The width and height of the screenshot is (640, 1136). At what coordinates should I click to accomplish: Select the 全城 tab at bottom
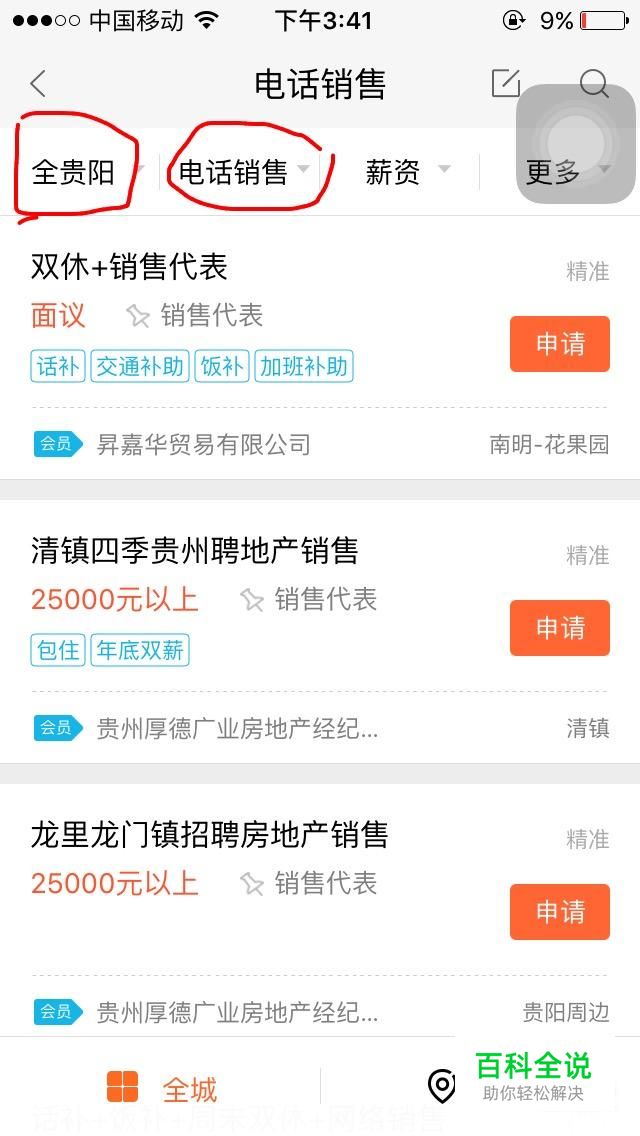click(x=161, y=1088)
